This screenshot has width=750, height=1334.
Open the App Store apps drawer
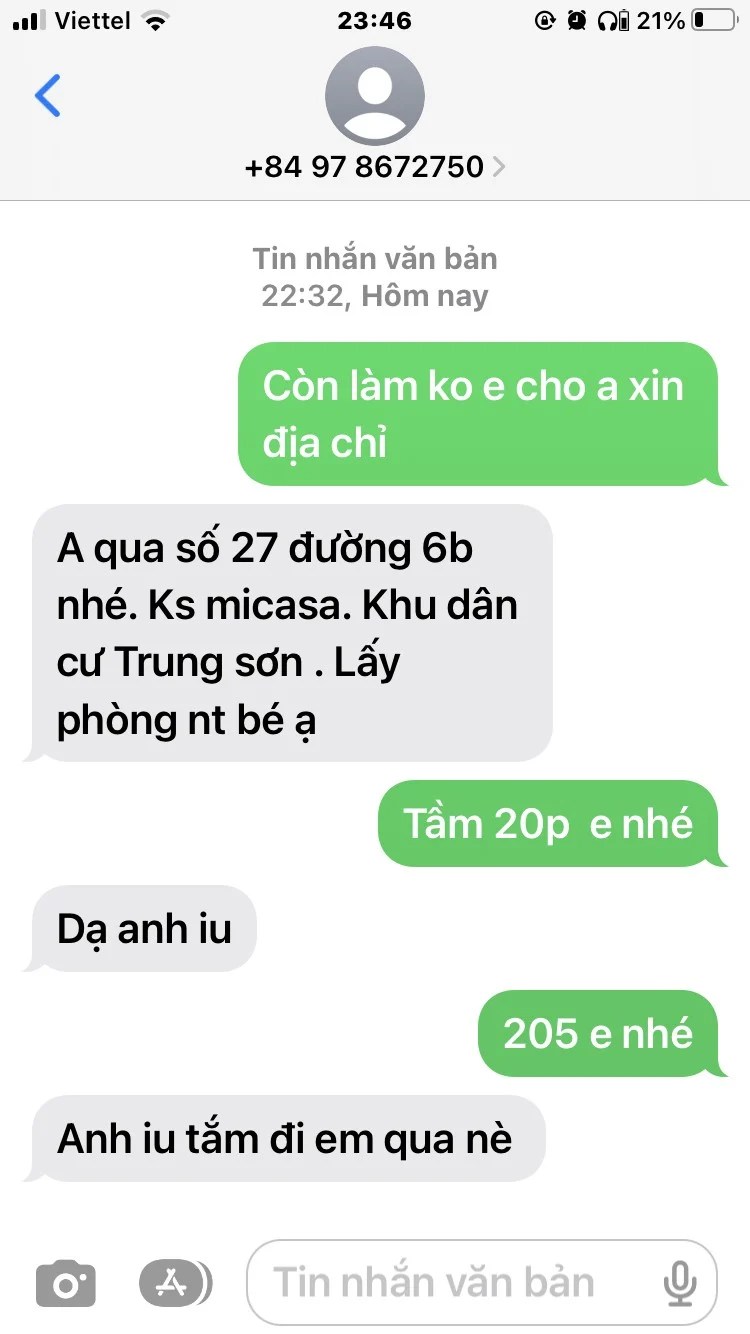coord(173,1282)
